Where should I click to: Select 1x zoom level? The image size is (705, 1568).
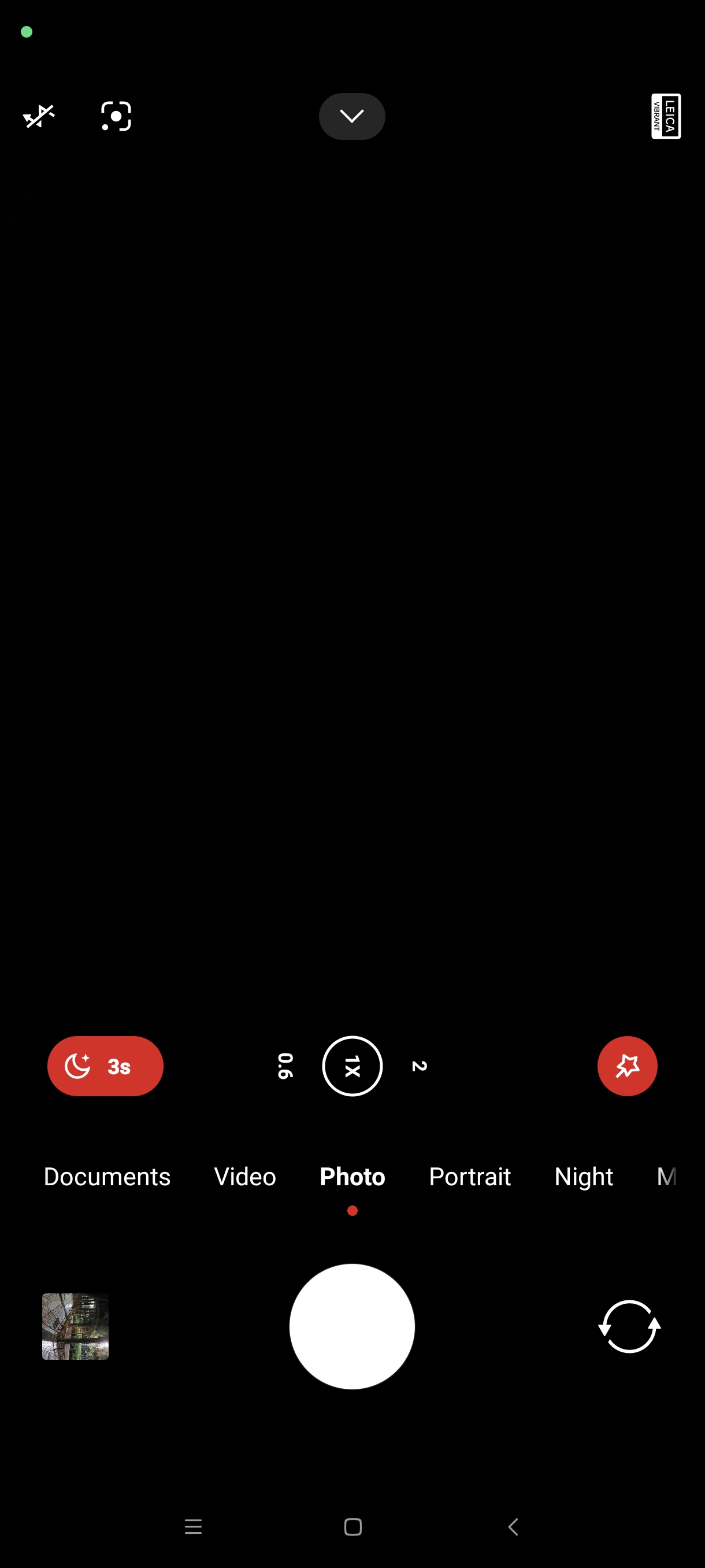(x=352, y=1066)
